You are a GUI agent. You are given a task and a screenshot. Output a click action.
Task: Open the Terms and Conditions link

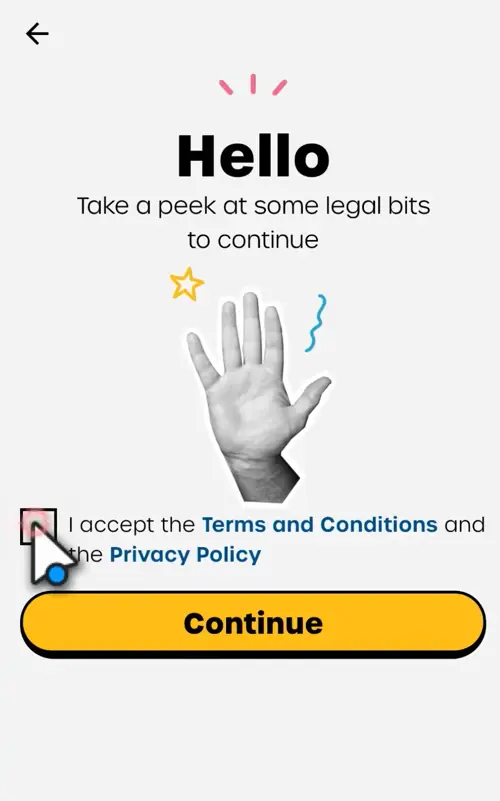pyautogui.click(x=320, y=525)
